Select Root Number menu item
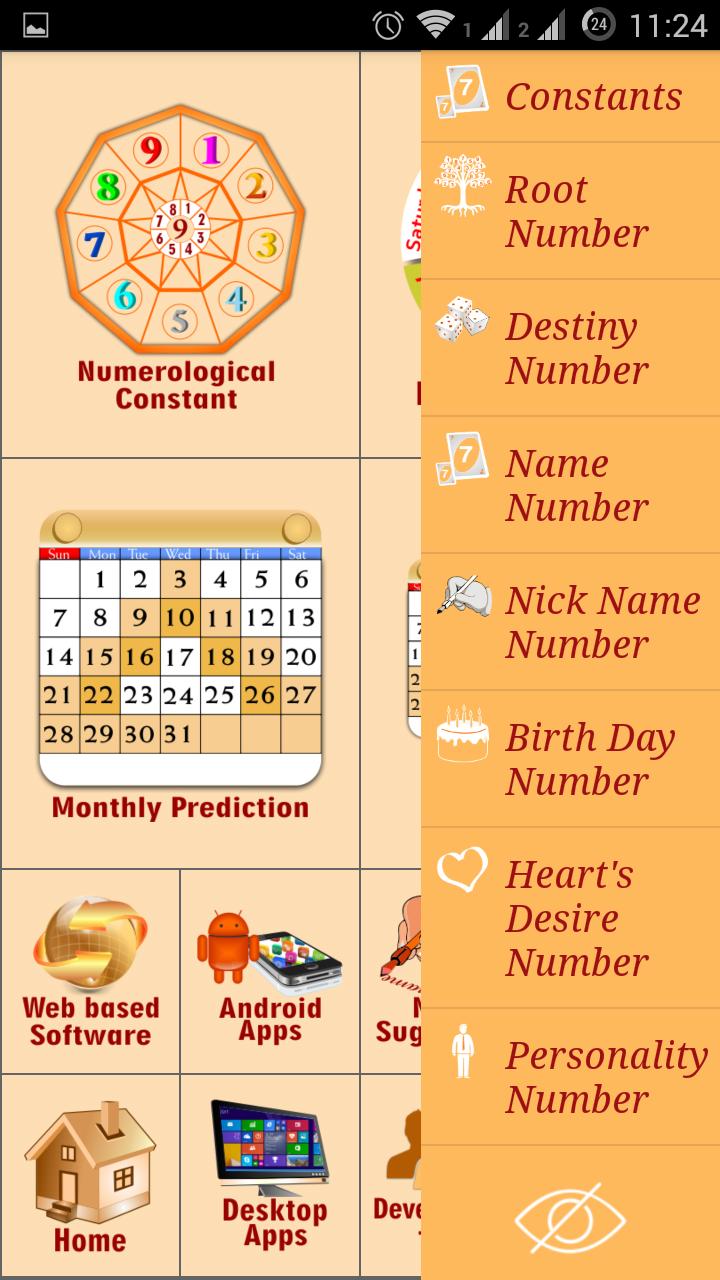The image size is (720, 1280). 570,211
